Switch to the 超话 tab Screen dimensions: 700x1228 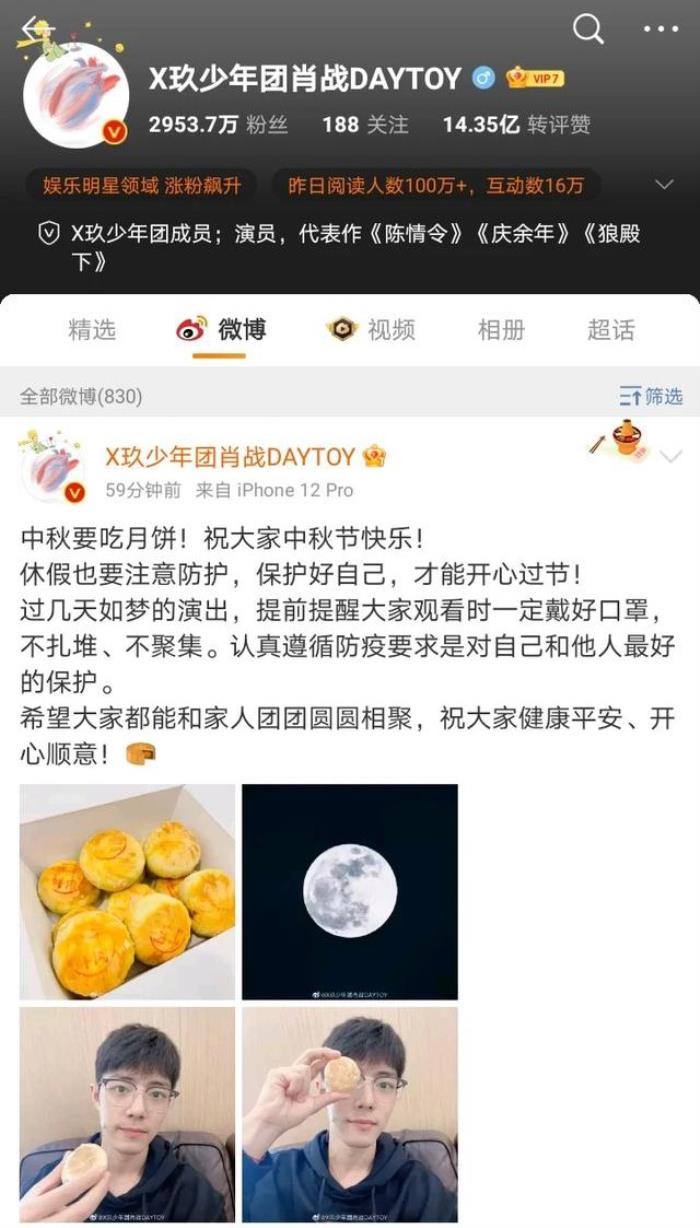tap(611, 330)
